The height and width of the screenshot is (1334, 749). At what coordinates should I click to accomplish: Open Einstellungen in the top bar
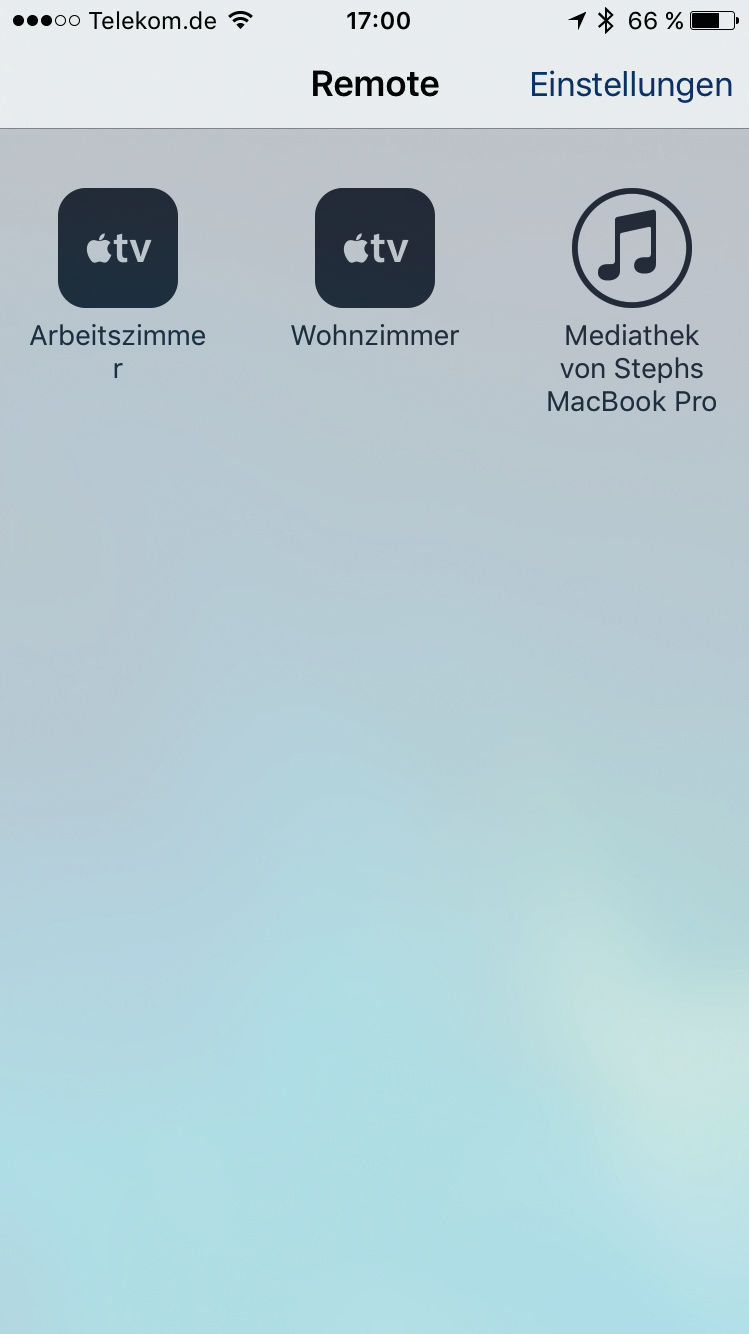click(x=630, y=85)
